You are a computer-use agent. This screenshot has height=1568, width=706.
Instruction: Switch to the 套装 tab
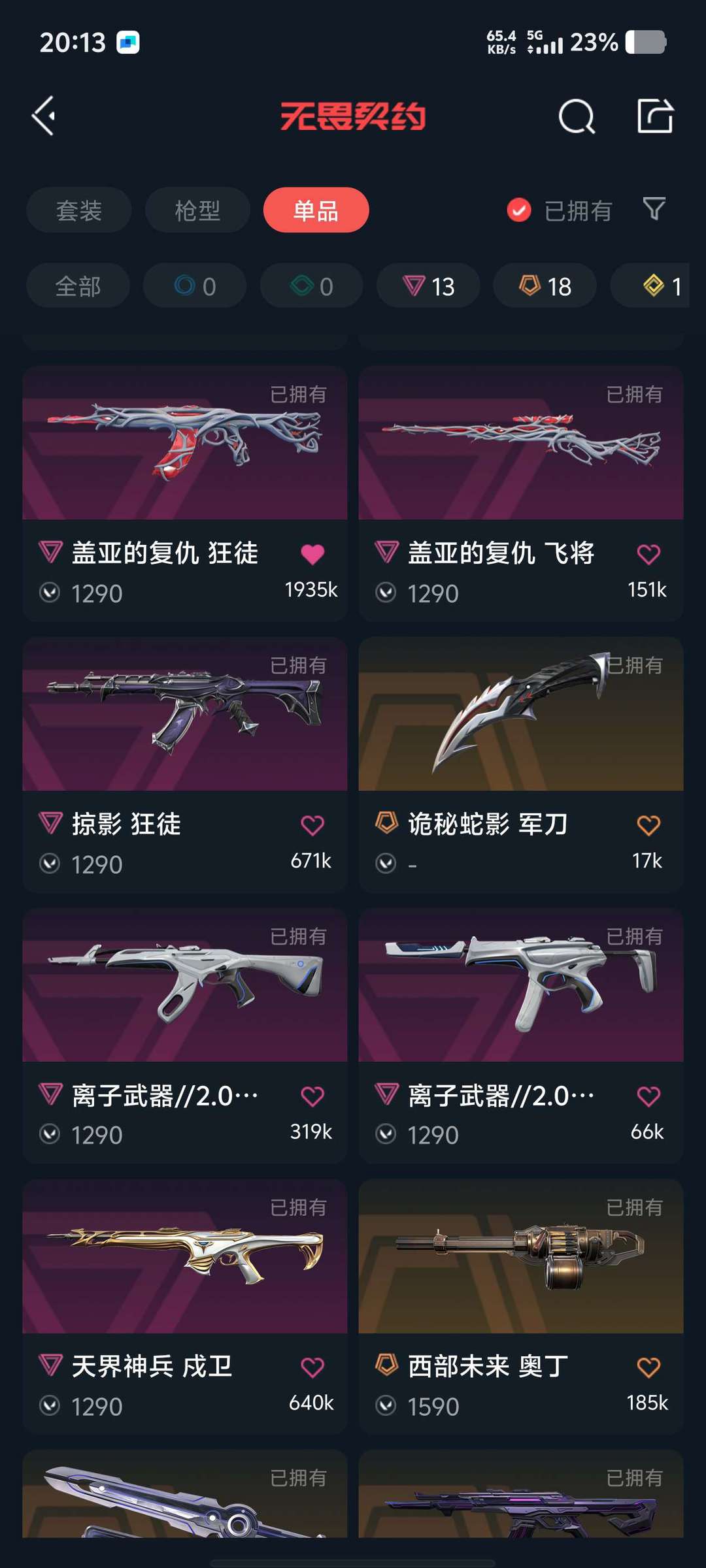pyautogui.click(x=79, y=210)
